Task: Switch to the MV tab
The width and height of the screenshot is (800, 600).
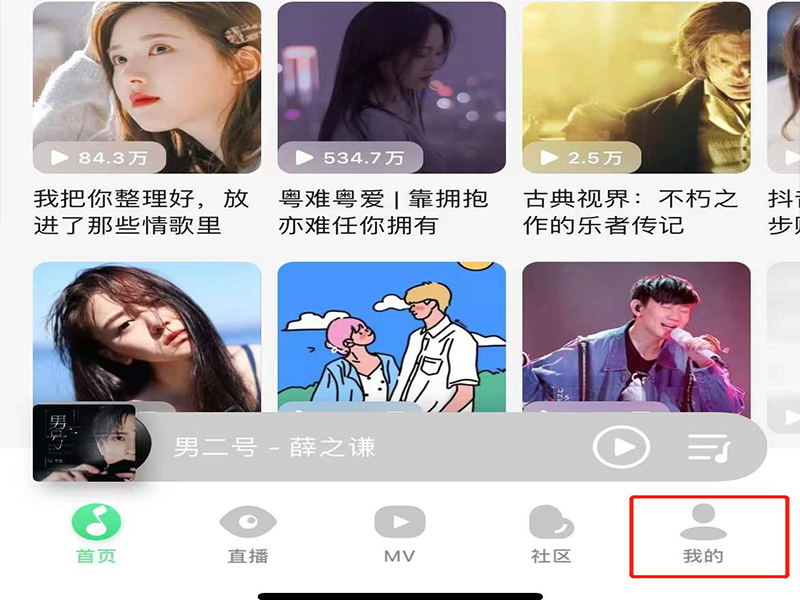Action: 399,534
